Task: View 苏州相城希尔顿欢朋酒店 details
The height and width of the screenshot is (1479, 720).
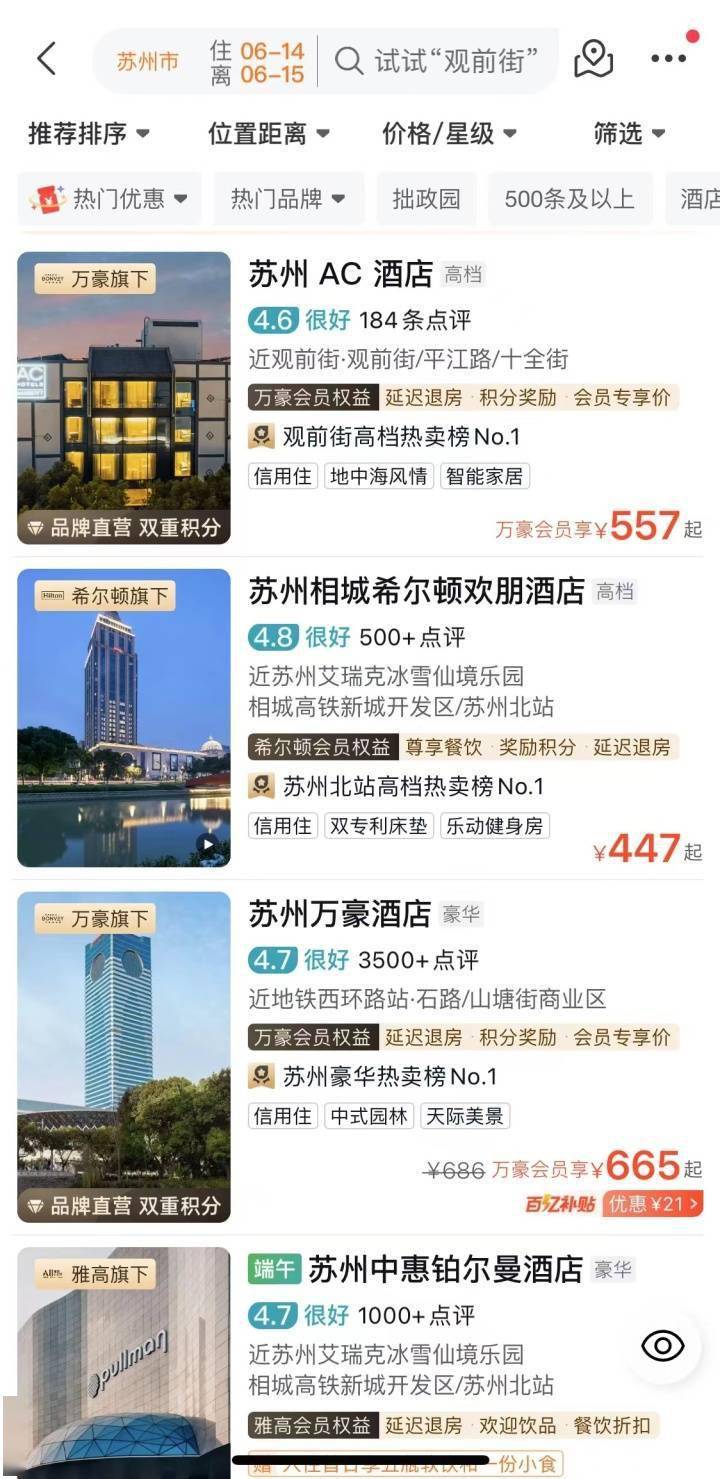Action: tap(416, 591)
